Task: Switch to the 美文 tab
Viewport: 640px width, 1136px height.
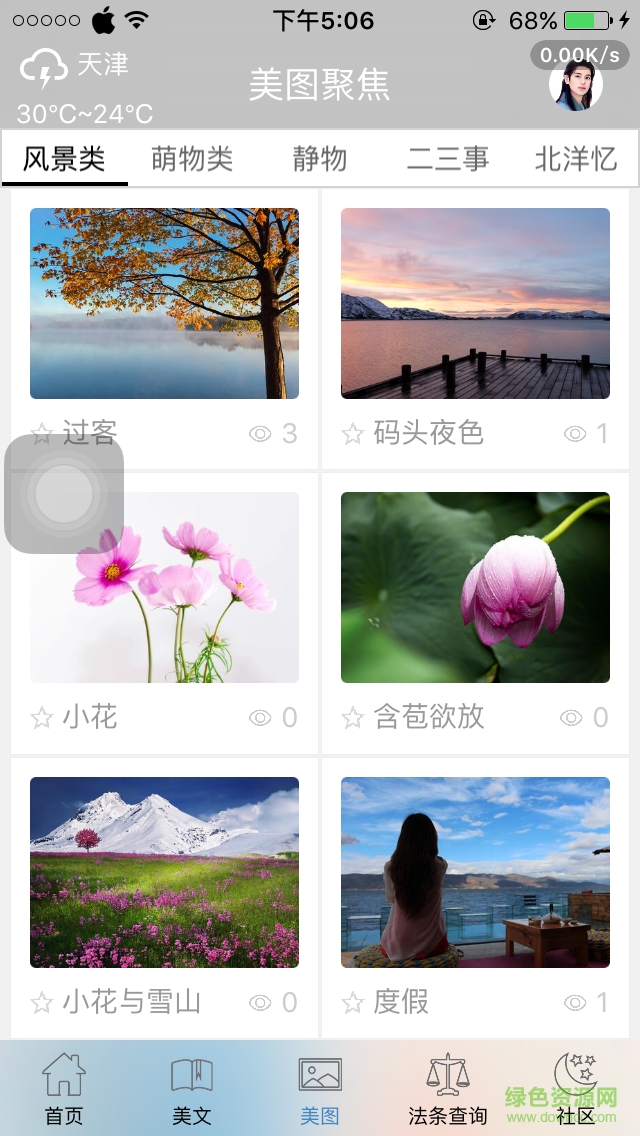Action: click(x=192, y=1088)
